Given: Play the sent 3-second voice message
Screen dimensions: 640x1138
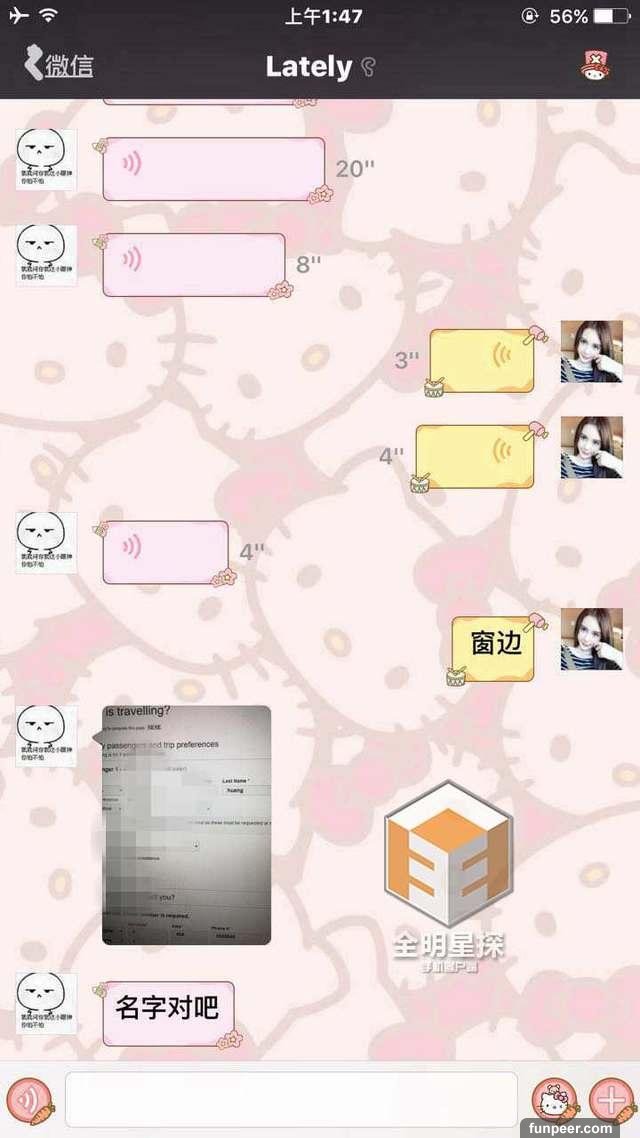Looking at the screenshot, I should 482,360.
